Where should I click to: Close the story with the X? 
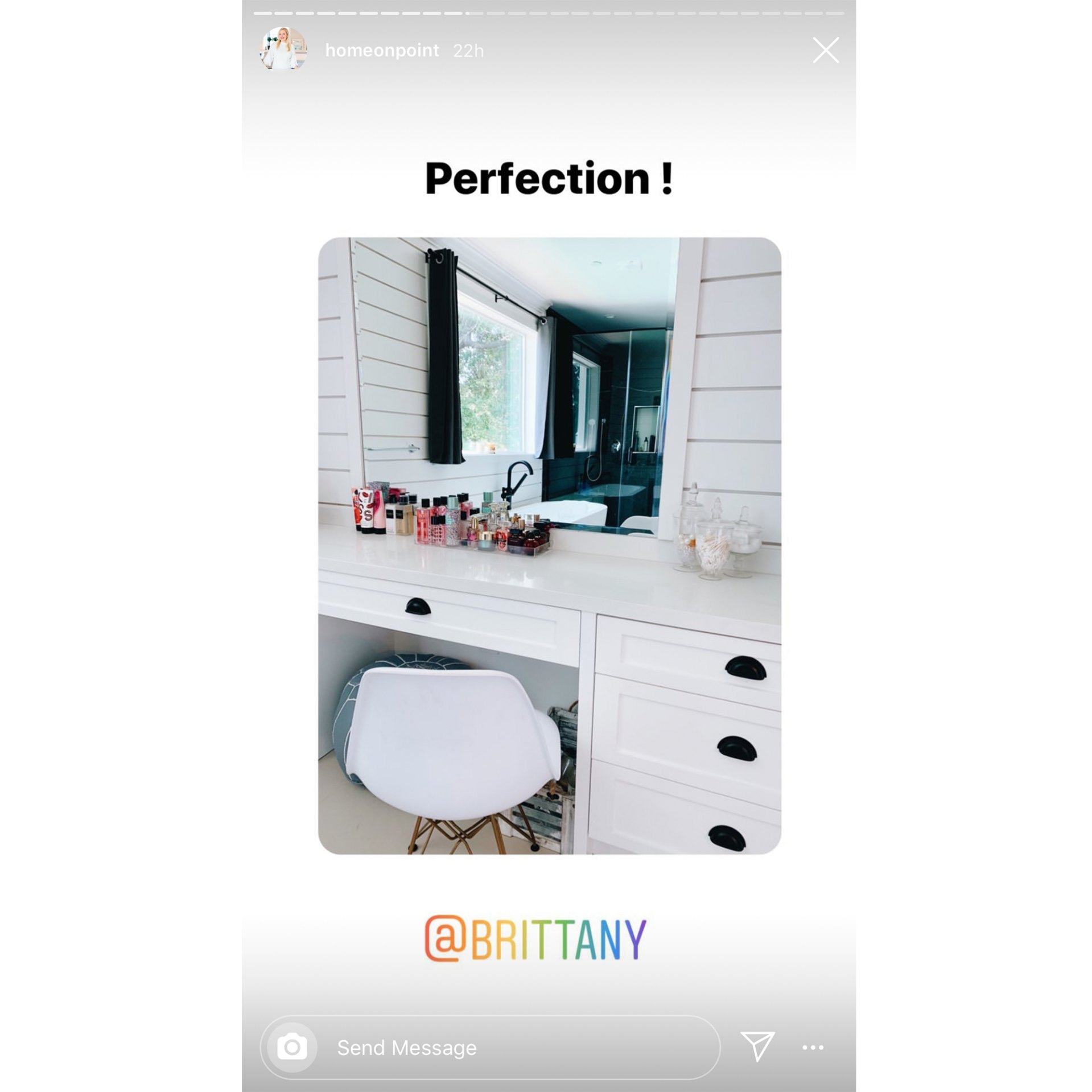point(825,50)
